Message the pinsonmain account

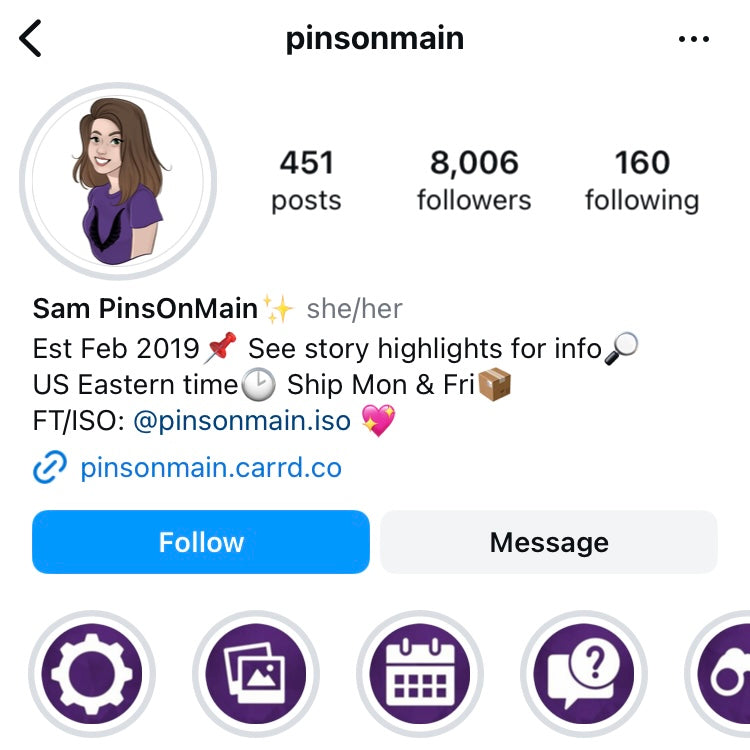549,542
